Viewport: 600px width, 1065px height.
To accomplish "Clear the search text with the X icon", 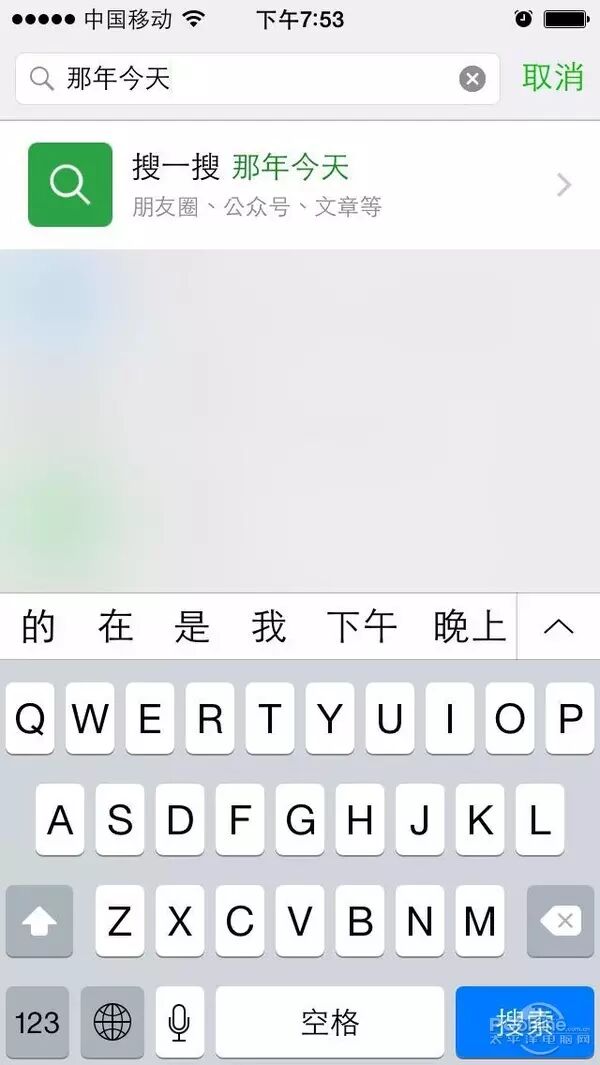I will [472, 79].
